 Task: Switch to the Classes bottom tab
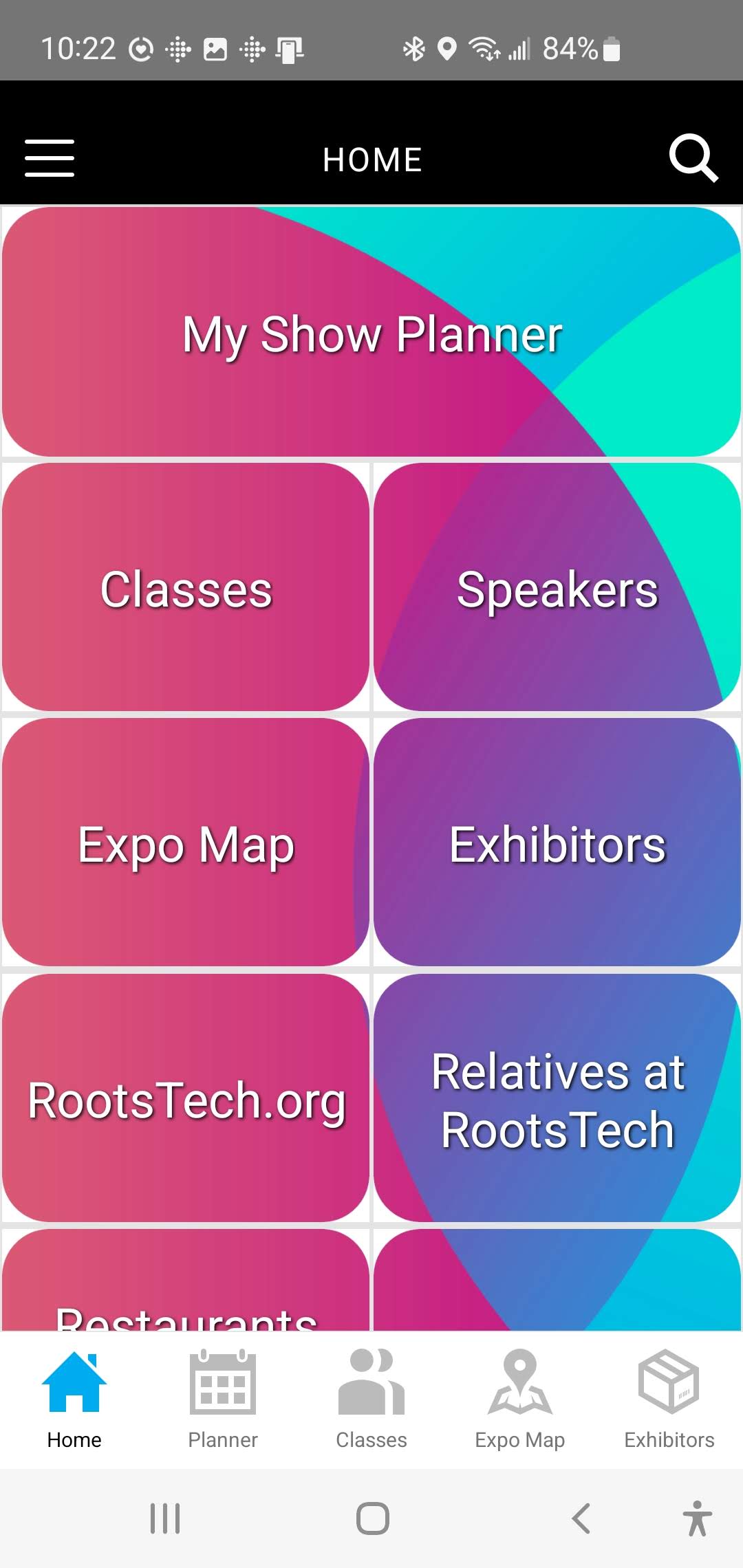click(371, 1400)
